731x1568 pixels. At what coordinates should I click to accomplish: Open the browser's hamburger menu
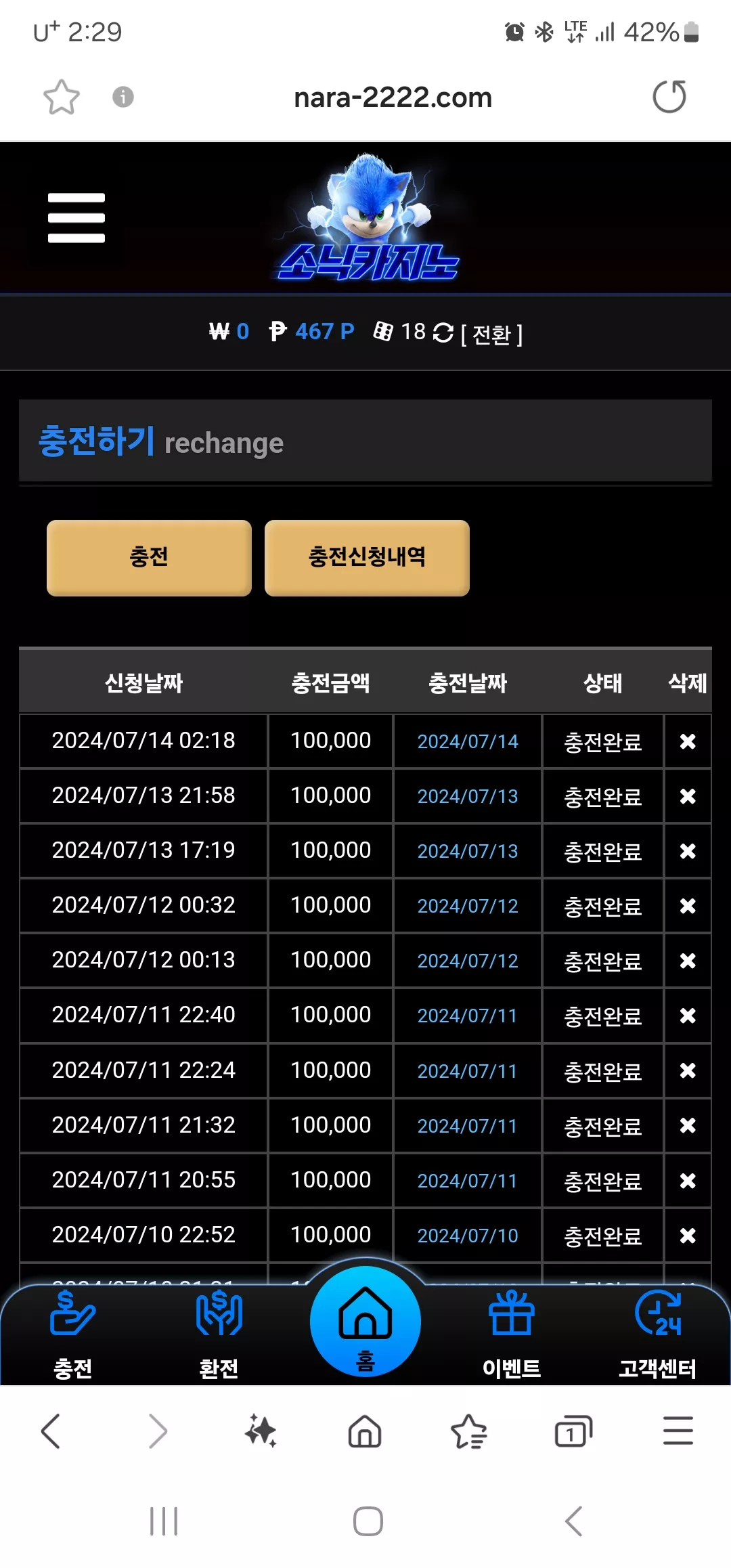[x=678, y=1431]
